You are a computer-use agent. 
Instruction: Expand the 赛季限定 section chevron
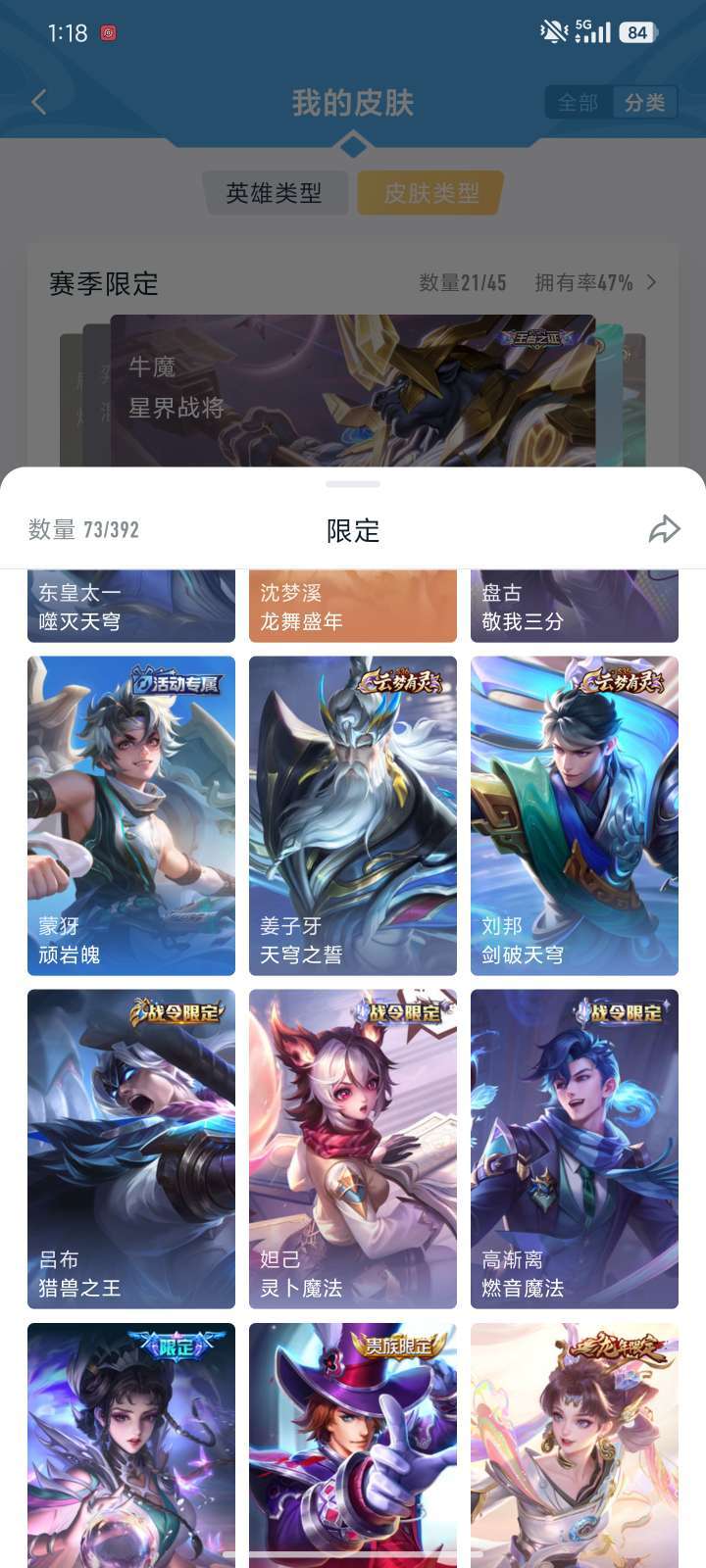tap(652, 282)
